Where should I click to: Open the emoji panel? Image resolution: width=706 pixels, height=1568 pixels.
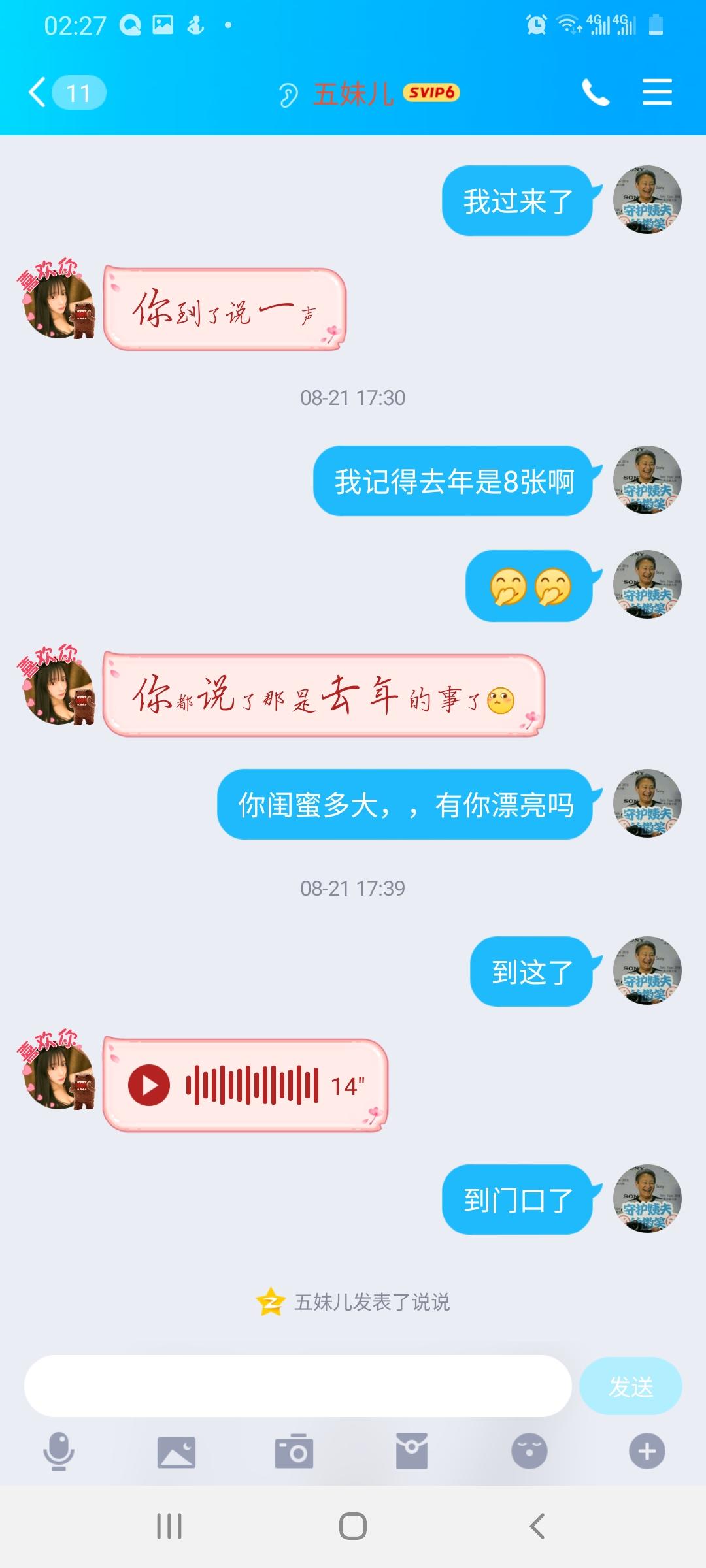[x=529, y=1452]
